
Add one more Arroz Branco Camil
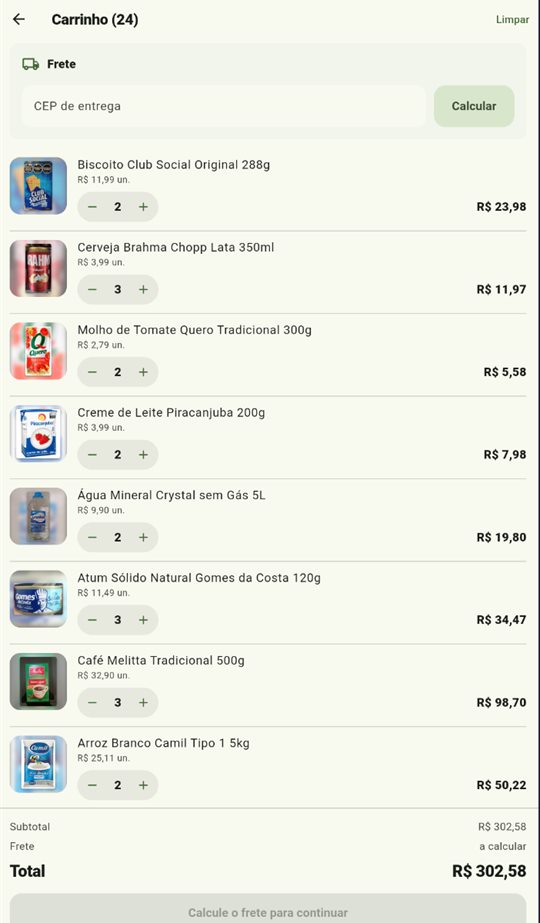point(143,785)
